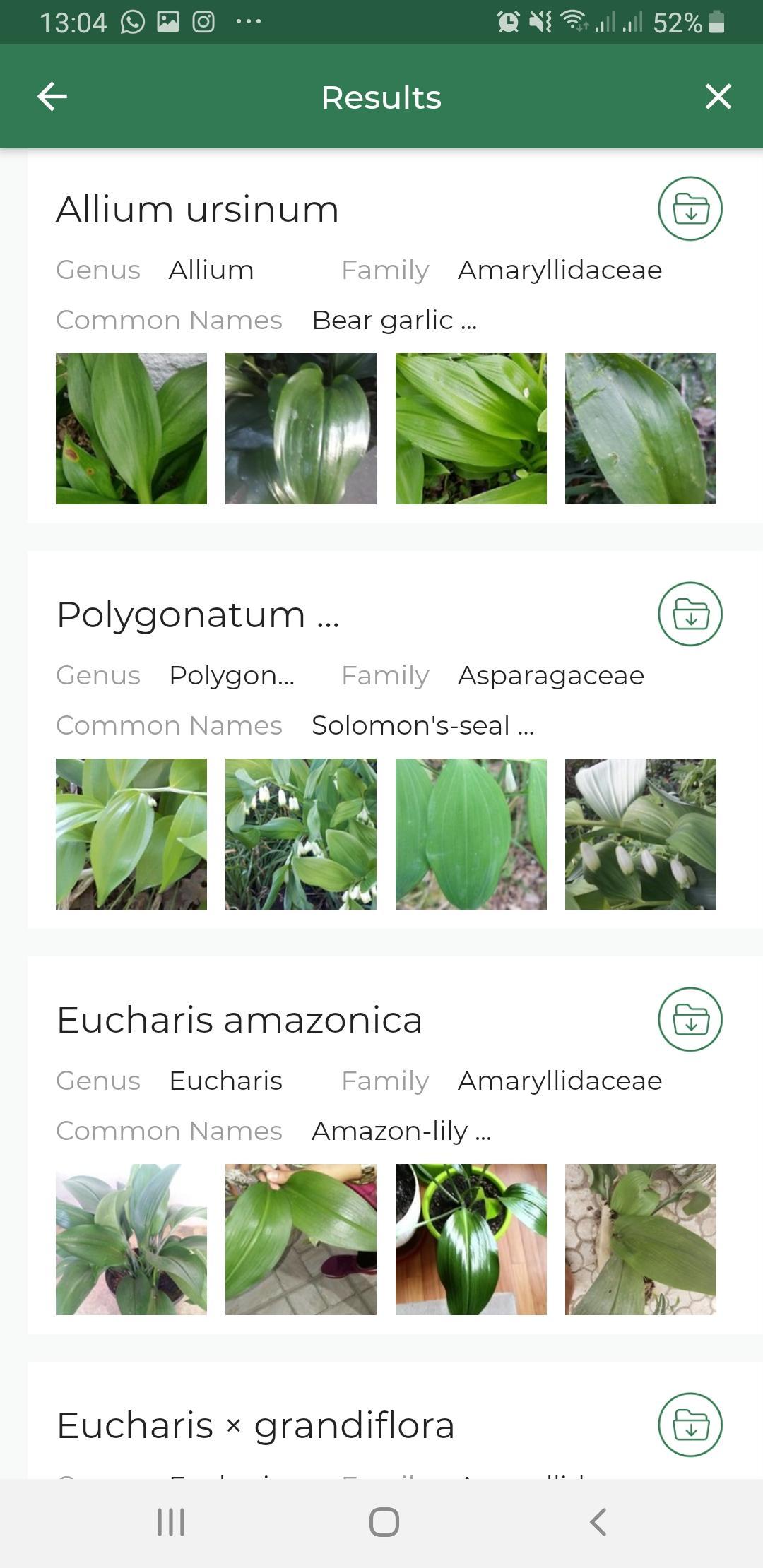The height and width of the screenshot is (1568, 763).
Task: Save the Eucharis amazonica result to folder
Action: click(x=690, y=1019)
